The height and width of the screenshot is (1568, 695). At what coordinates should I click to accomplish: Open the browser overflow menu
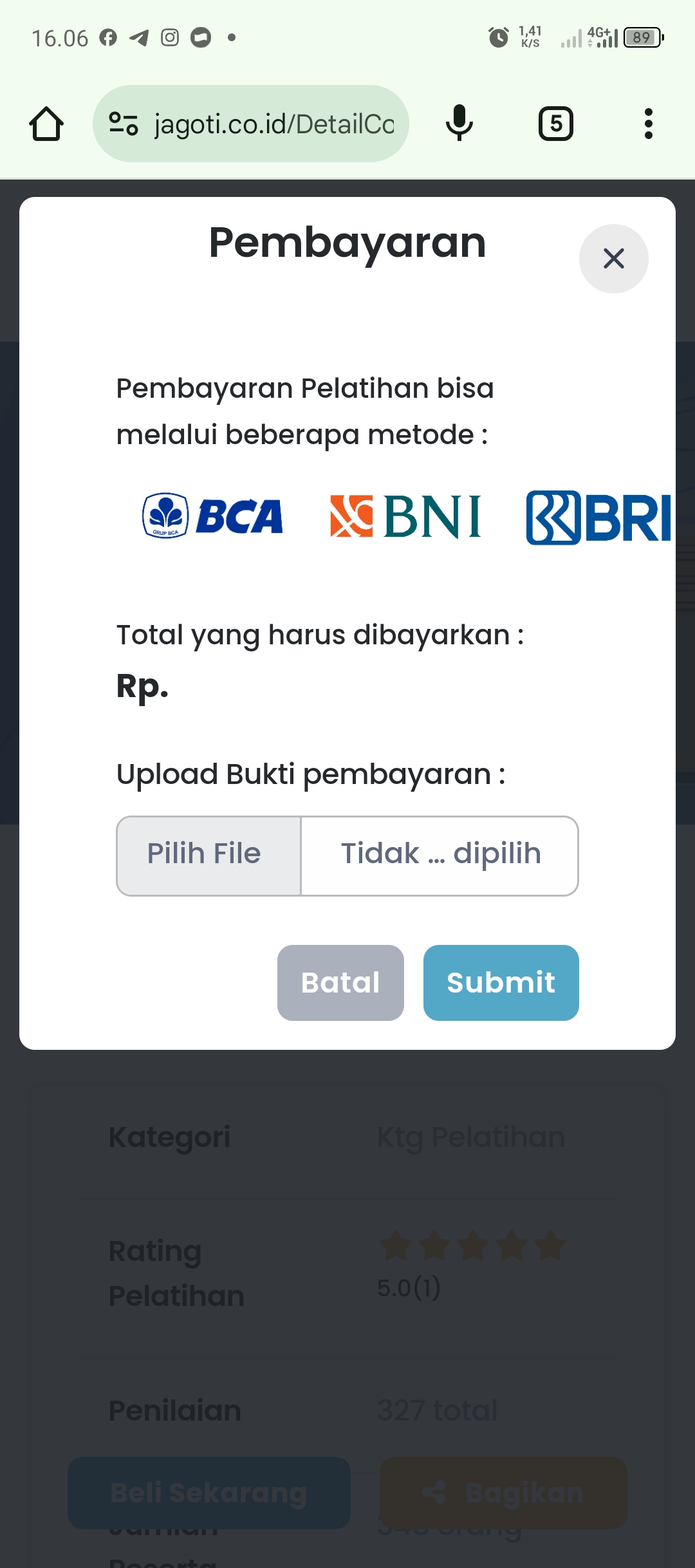[648, 124]
